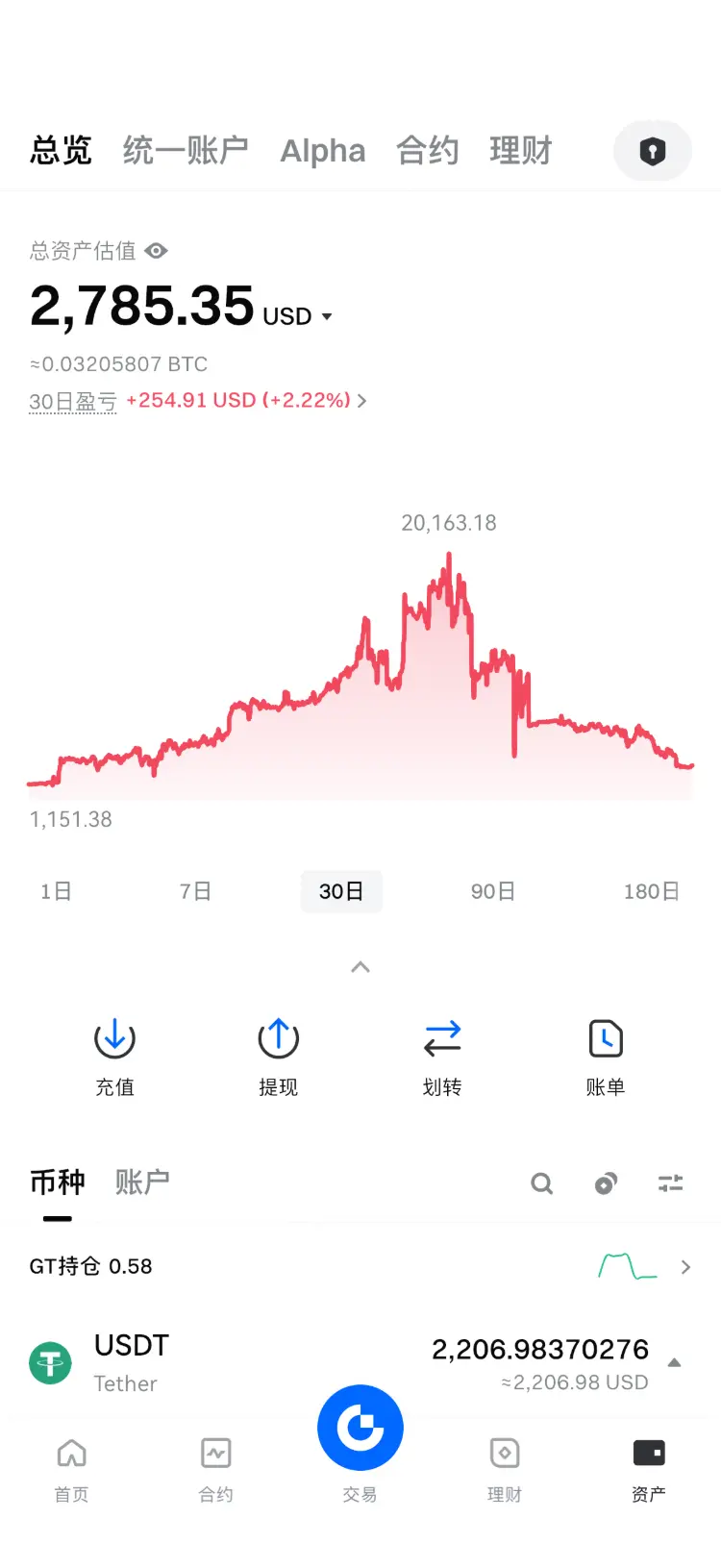The image size is (721, 1568).
Task: Switch to the 统一账户 tab
Action: coord(186,151)
